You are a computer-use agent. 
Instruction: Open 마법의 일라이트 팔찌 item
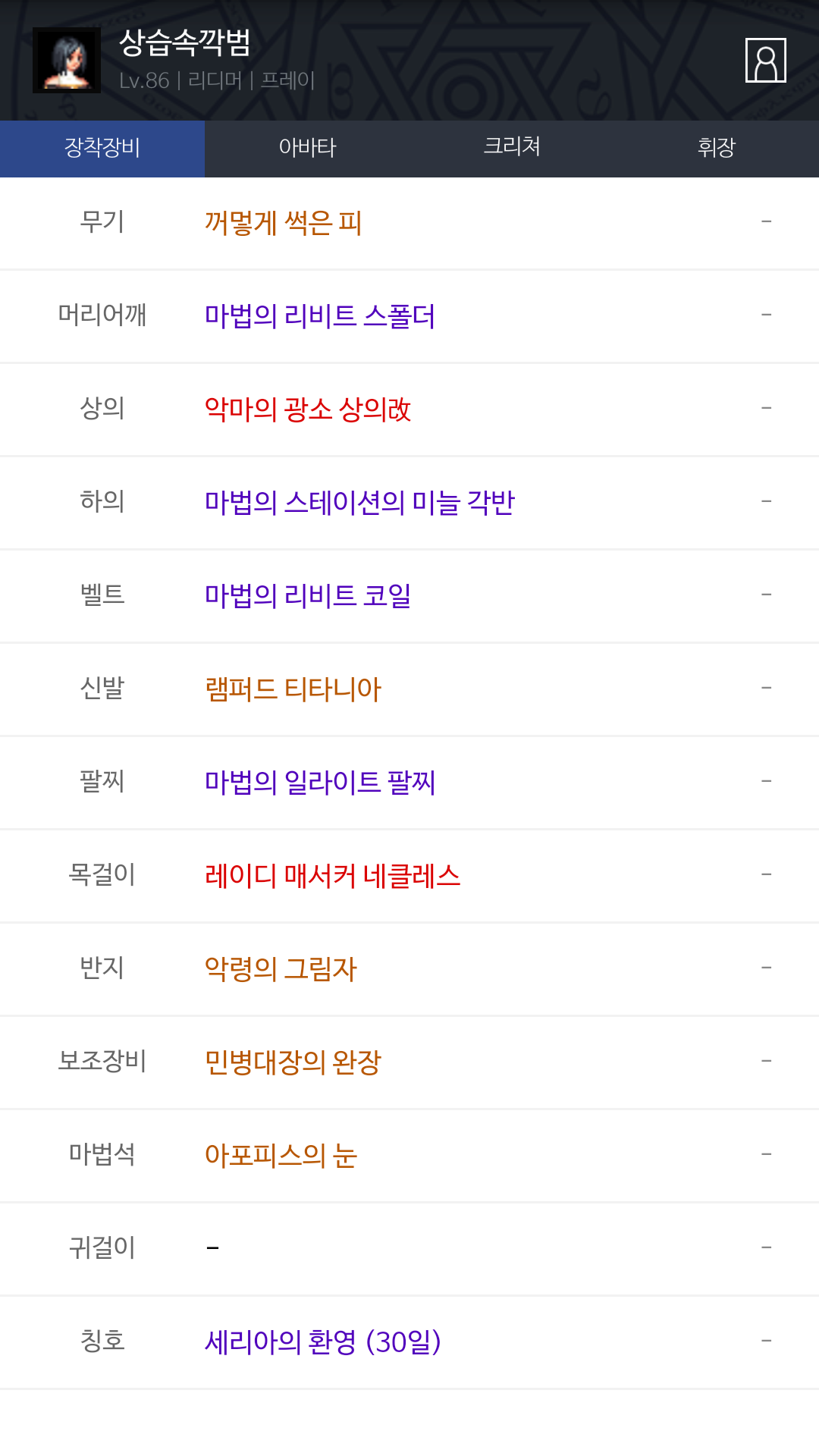point(320,783)
